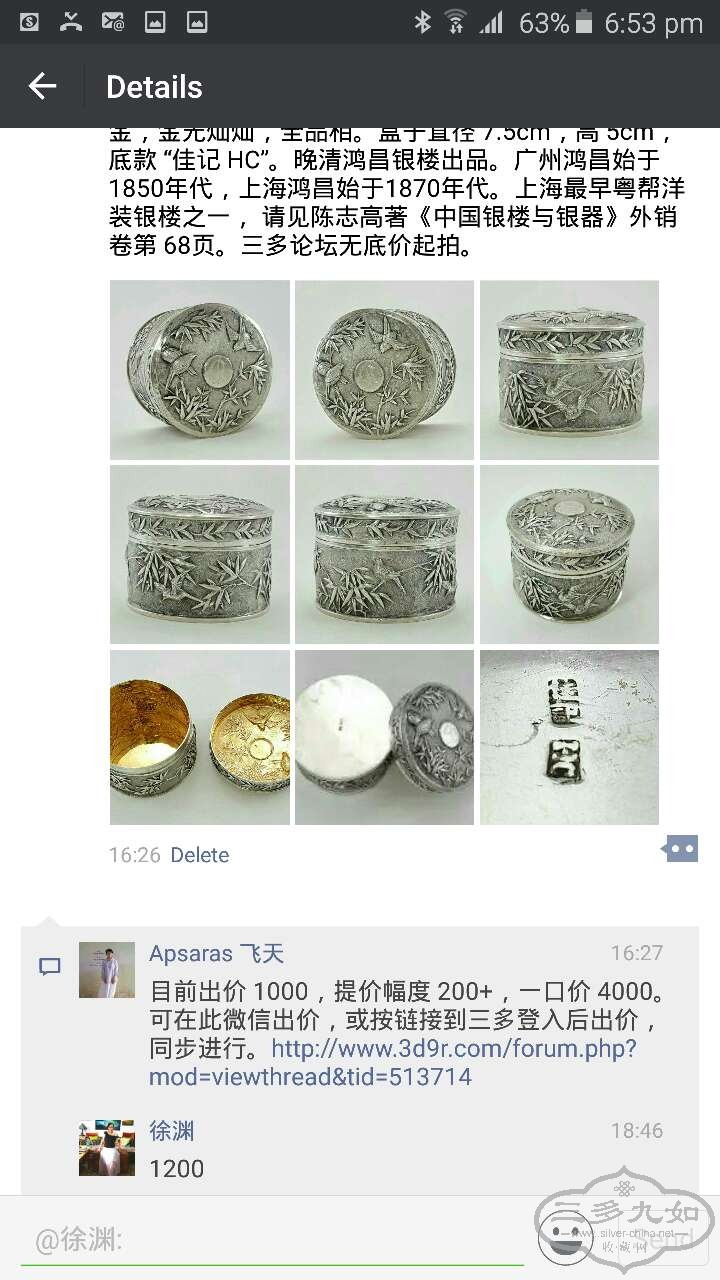Viewport: 720px width, 1280px height.
Task: Open the like and comment bubble menu
Action: pyautogui.click(x=680, y=849)
